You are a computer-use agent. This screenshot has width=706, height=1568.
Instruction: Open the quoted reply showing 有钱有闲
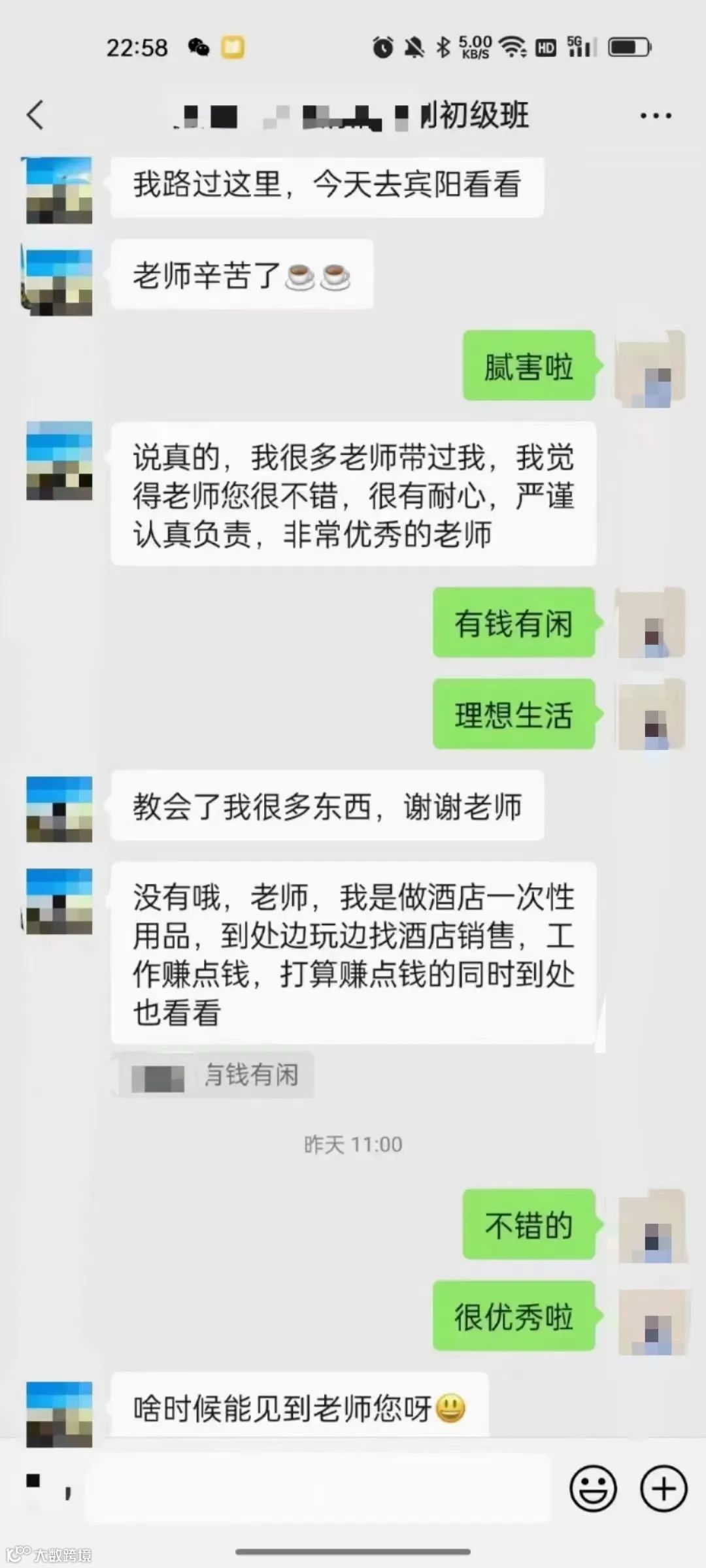point(216,1075)
